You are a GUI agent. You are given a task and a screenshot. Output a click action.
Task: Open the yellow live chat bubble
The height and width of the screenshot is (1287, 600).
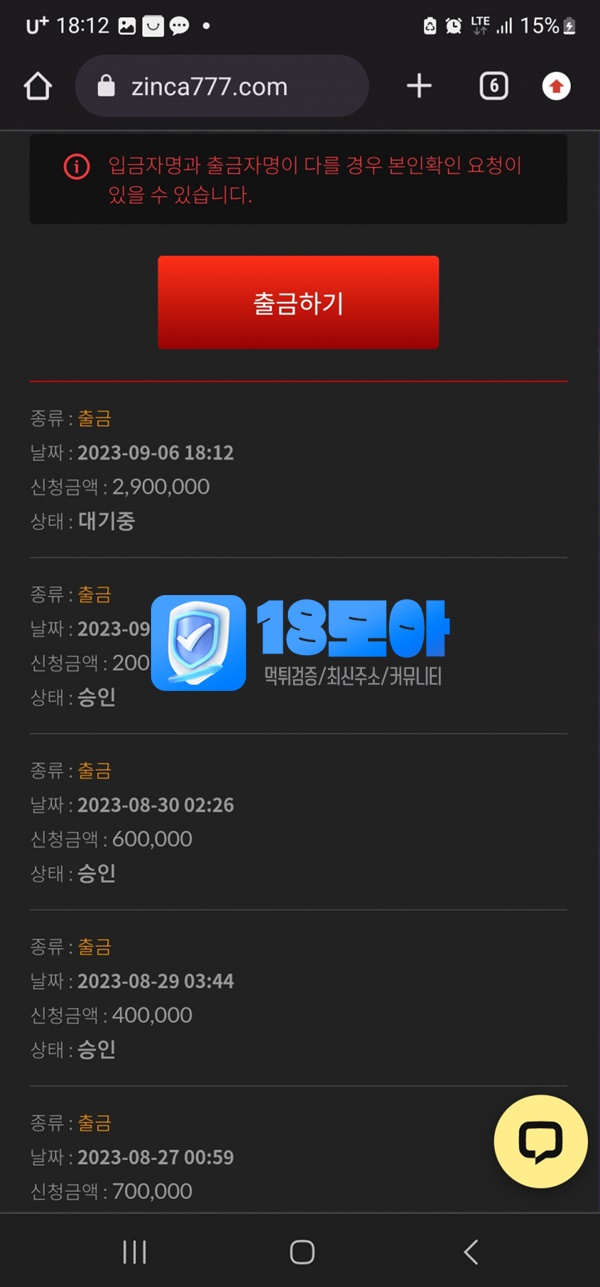(541, 1142)
